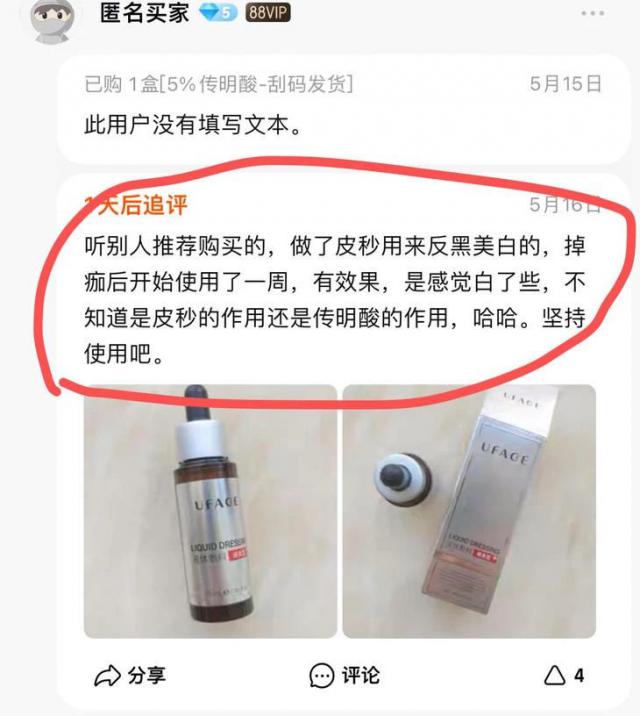Open the first review photo of bottle

[210, 512]
